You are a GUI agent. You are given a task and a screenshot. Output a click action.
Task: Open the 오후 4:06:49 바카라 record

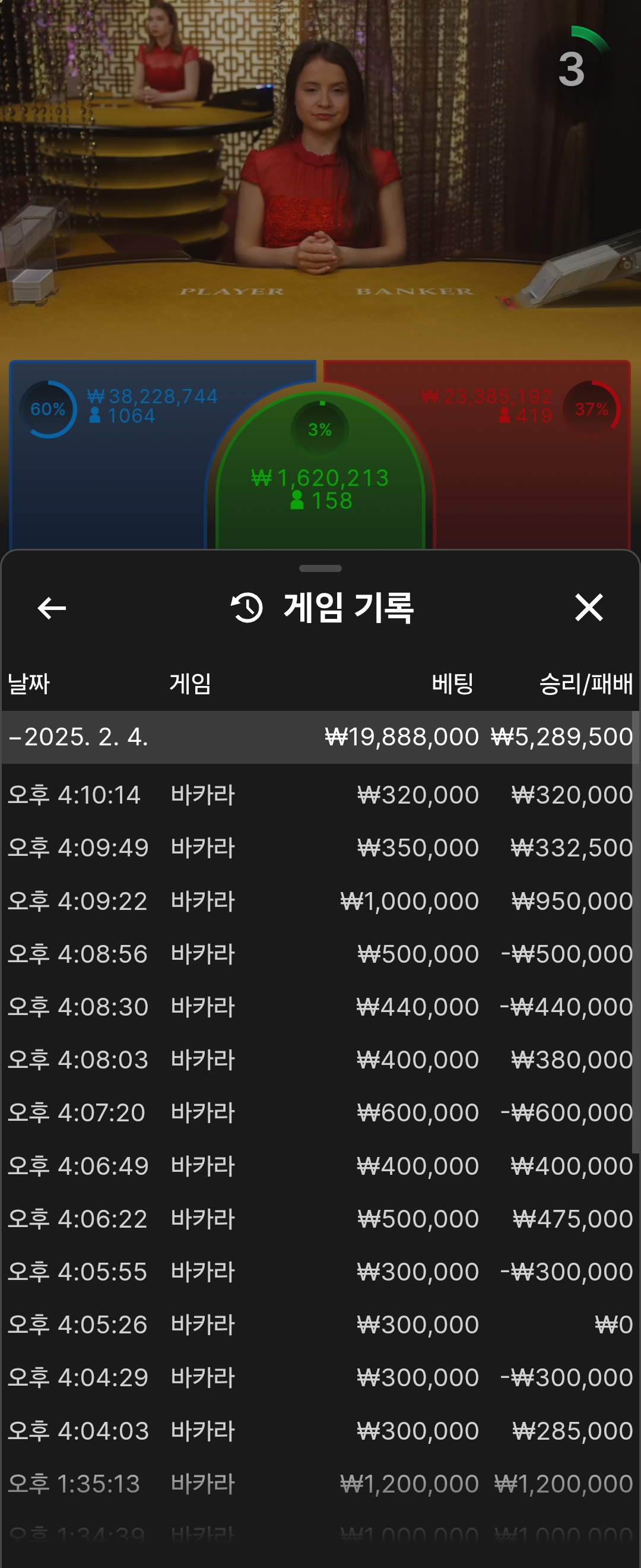tap(320, 1166)
